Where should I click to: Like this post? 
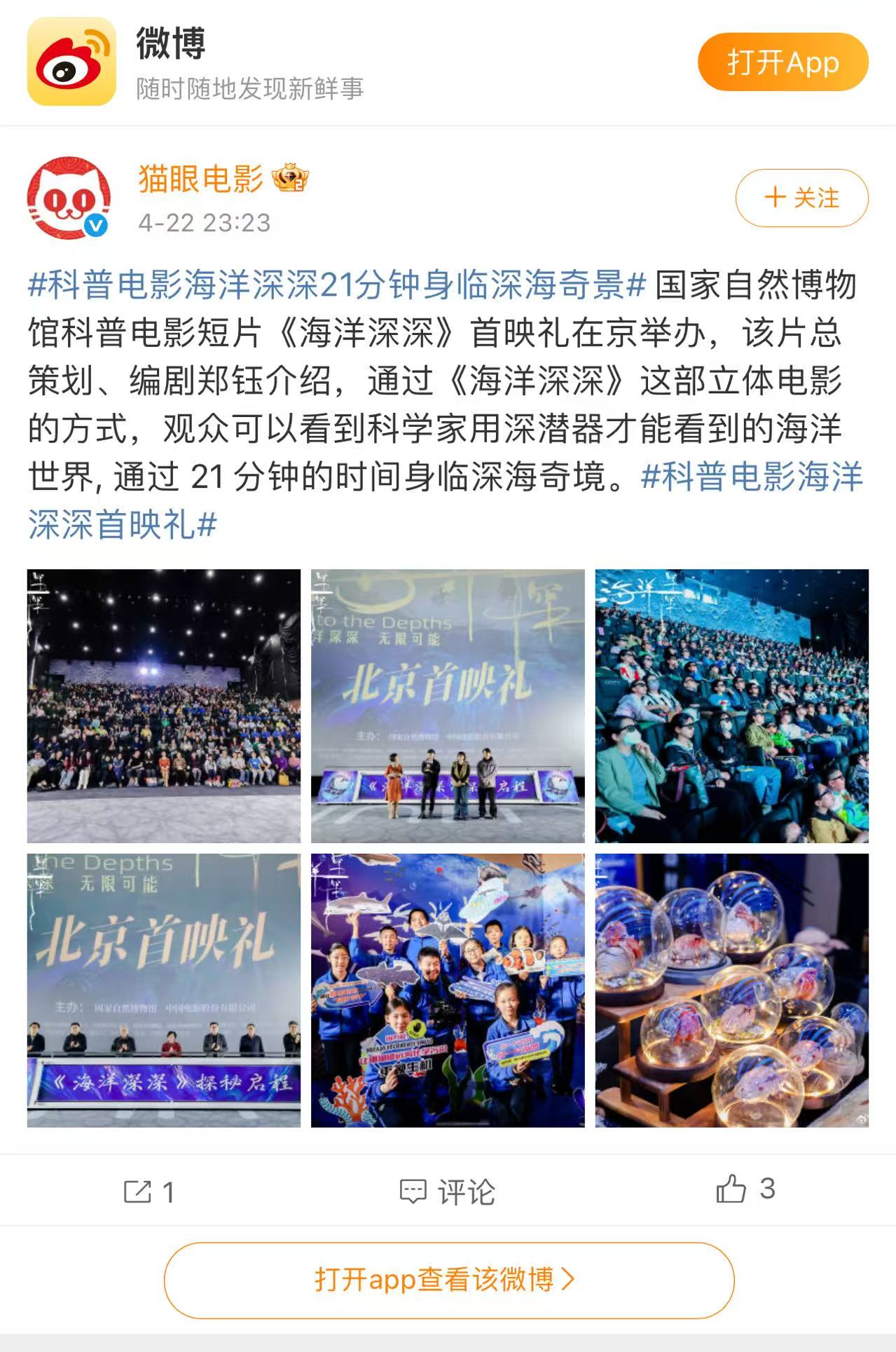745,1189
